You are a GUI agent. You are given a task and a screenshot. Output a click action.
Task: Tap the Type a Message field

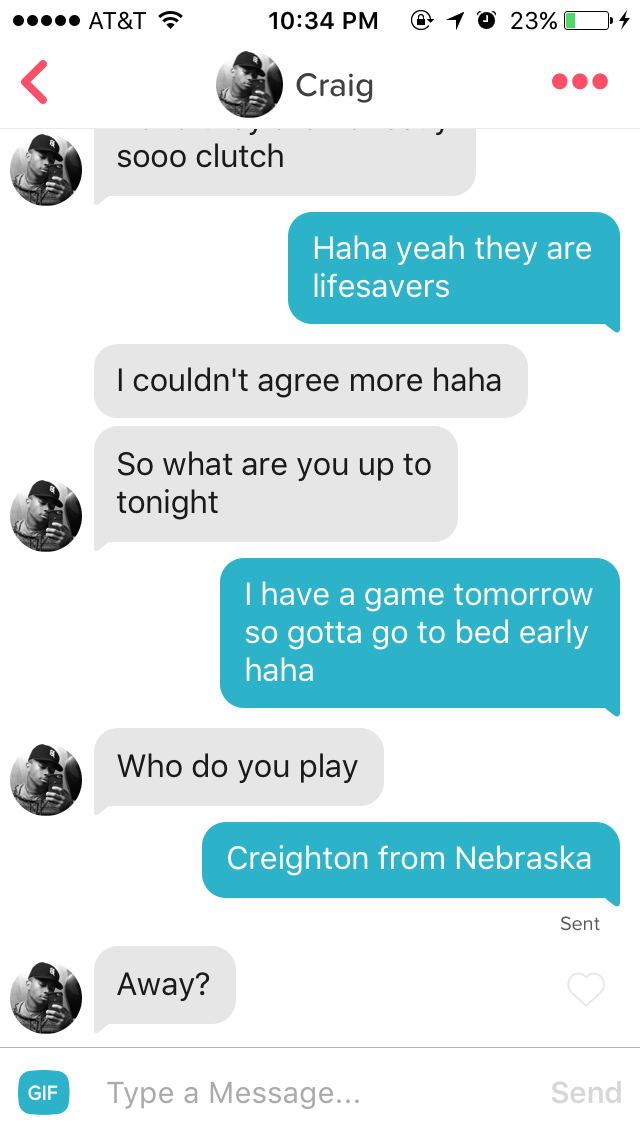coord(300,1093)
